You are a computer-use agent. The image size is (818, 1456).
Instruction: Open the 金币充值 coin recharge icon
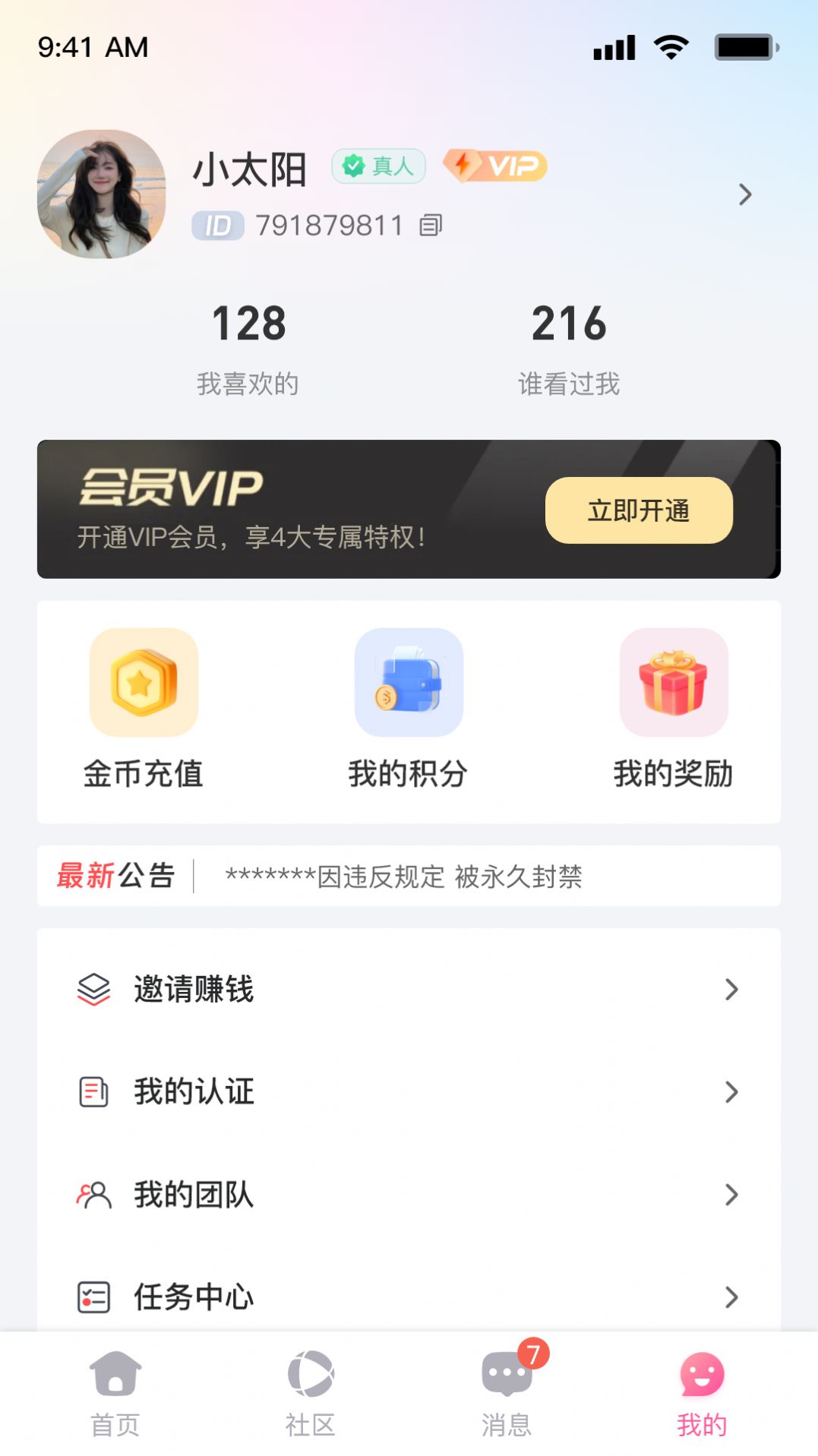click(x=143, y=682)
